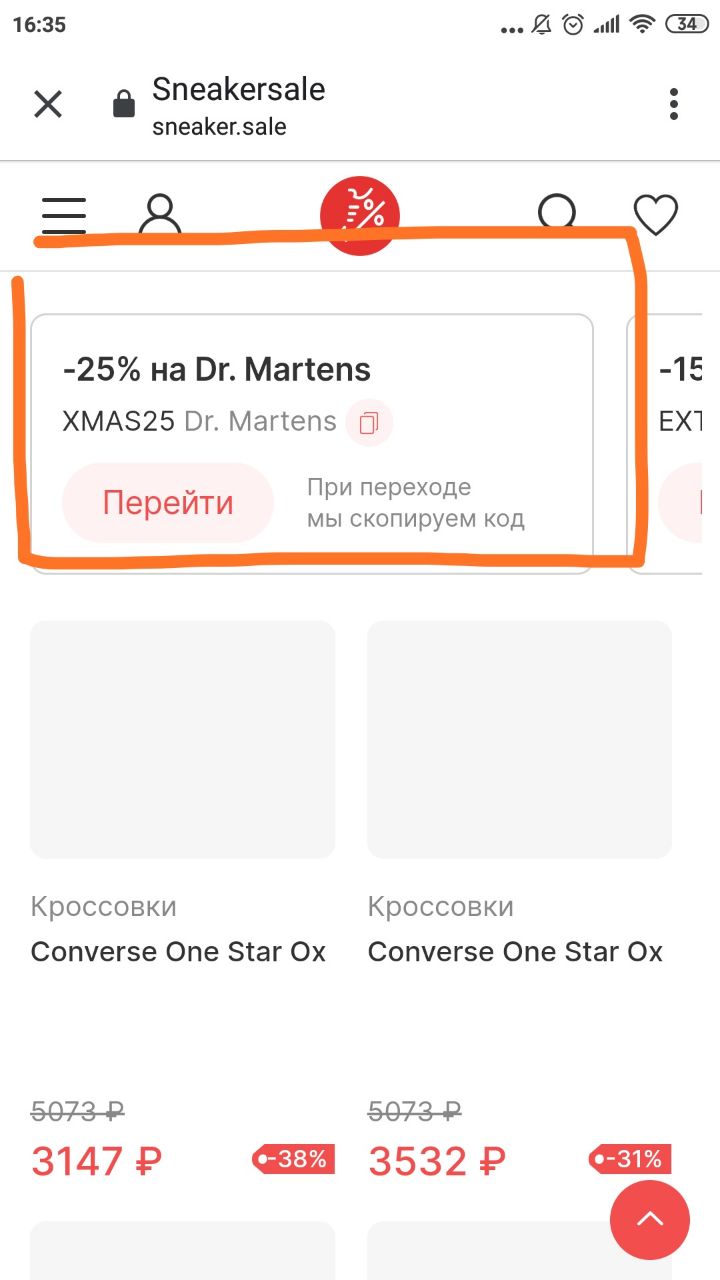Viewport: 720px width, 1280px height.
Task: Open the browser overflow menu
Action: coord(674,104)
